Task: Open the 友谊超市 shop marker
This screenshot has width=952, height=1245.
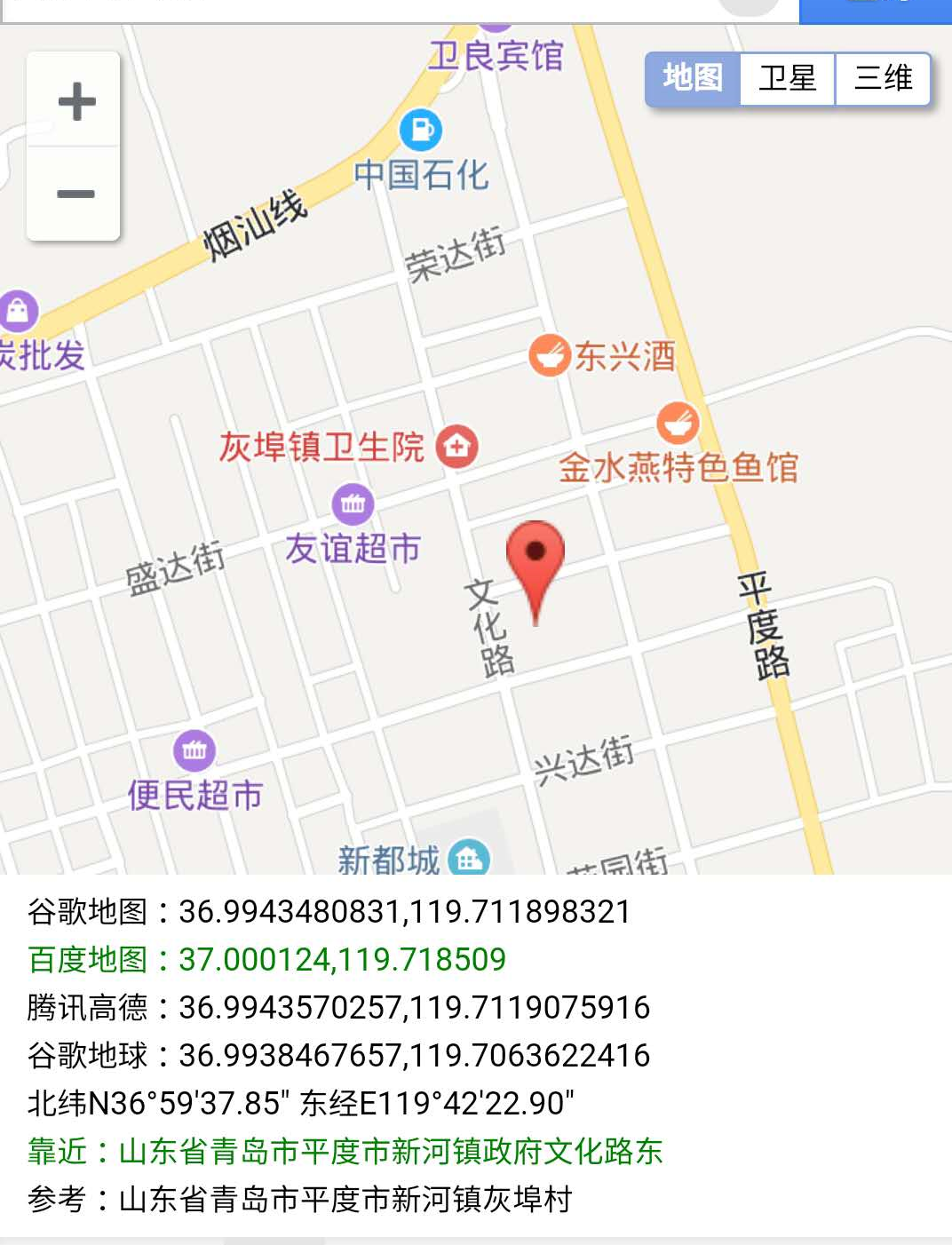Action: point(353,504)
